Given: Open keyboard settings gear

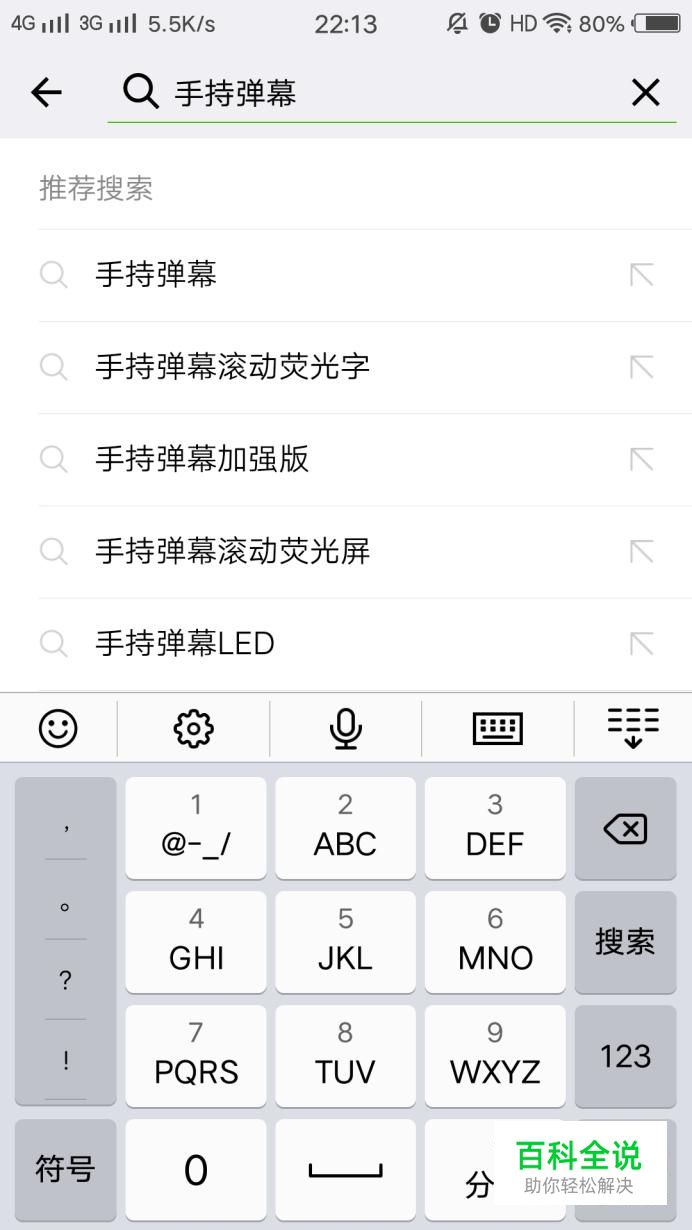Looking at the screenshot, I should tap(194, 728).
